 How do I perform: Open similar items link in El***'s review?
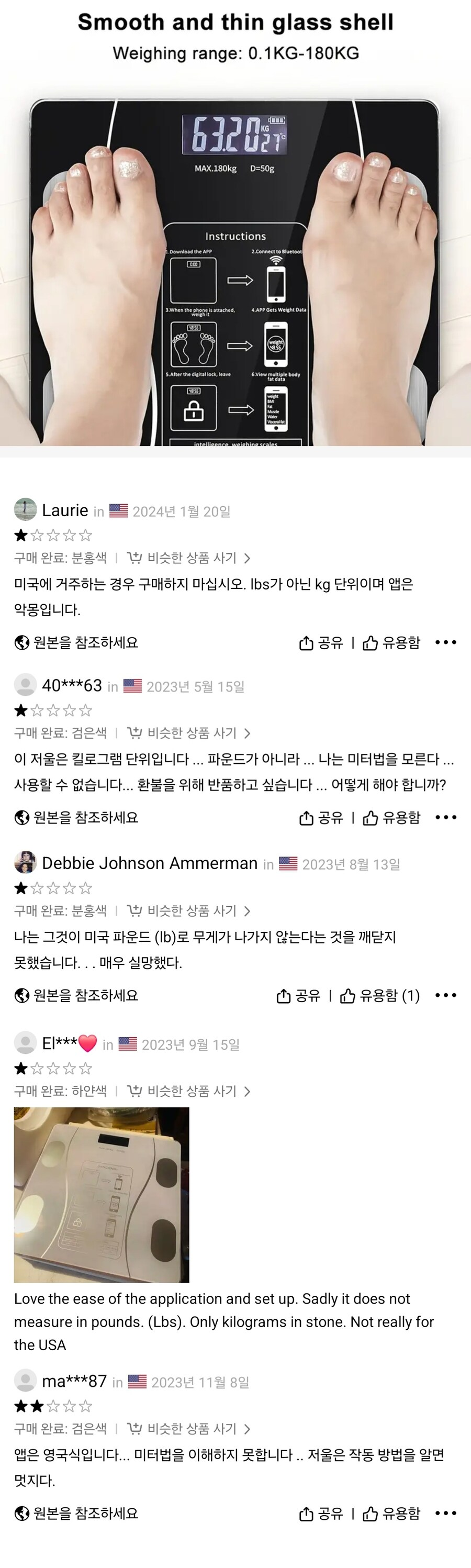188,1092
